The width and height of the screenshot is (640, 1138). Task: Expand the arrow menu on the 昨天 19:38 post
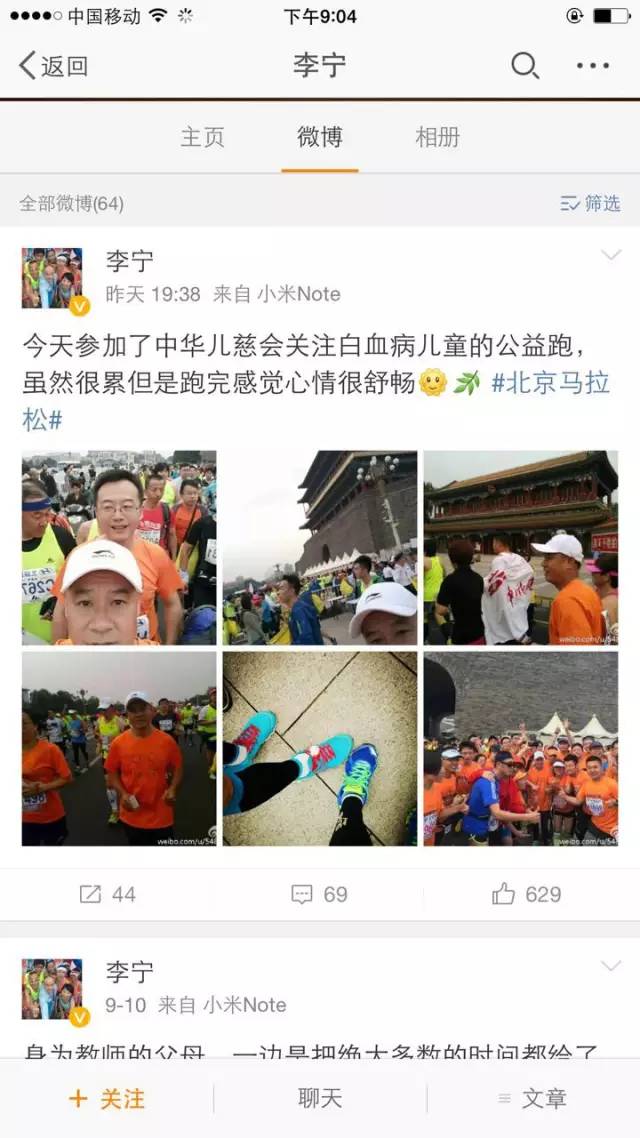point(610,256)
